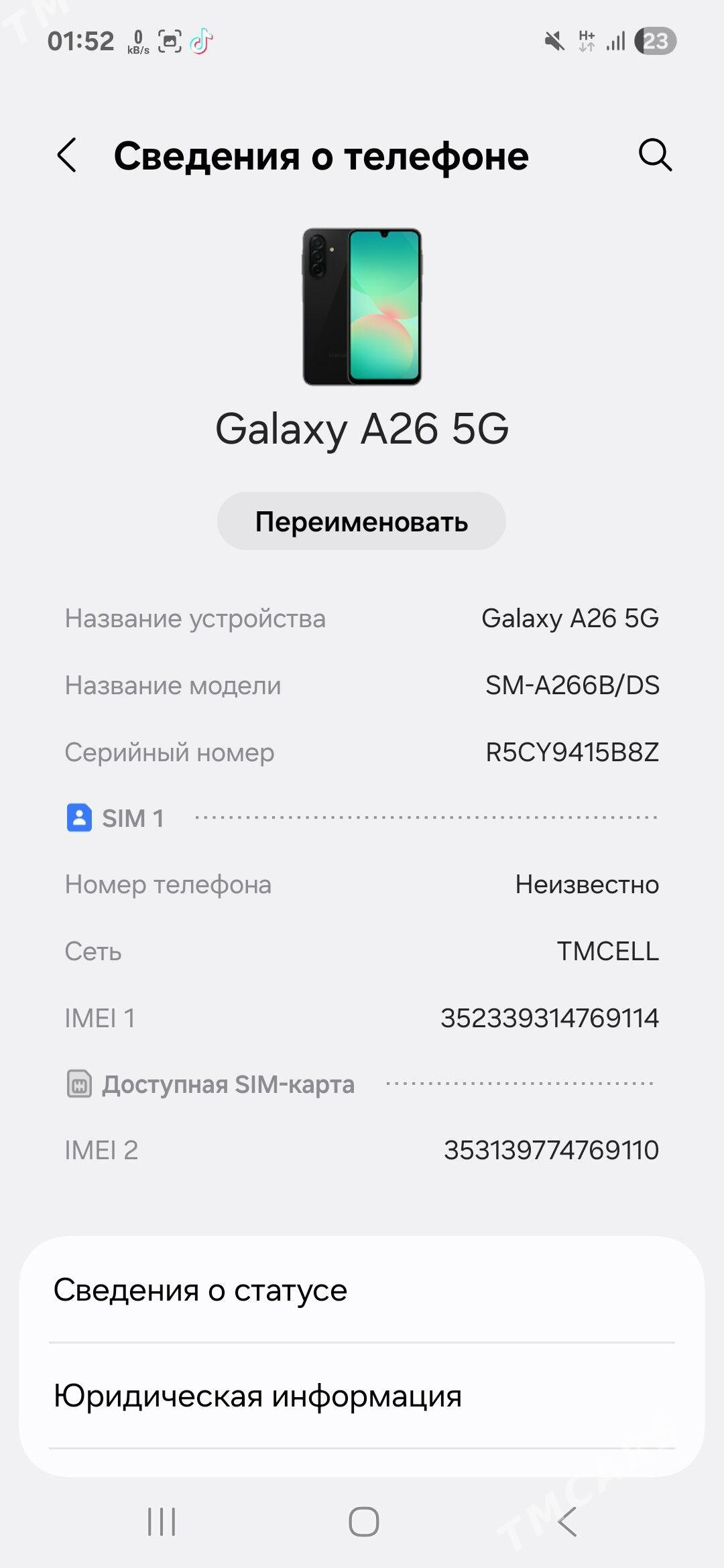Go back from Сведения о телефоне
This screenshot has width=724, height=1568.
67,155
